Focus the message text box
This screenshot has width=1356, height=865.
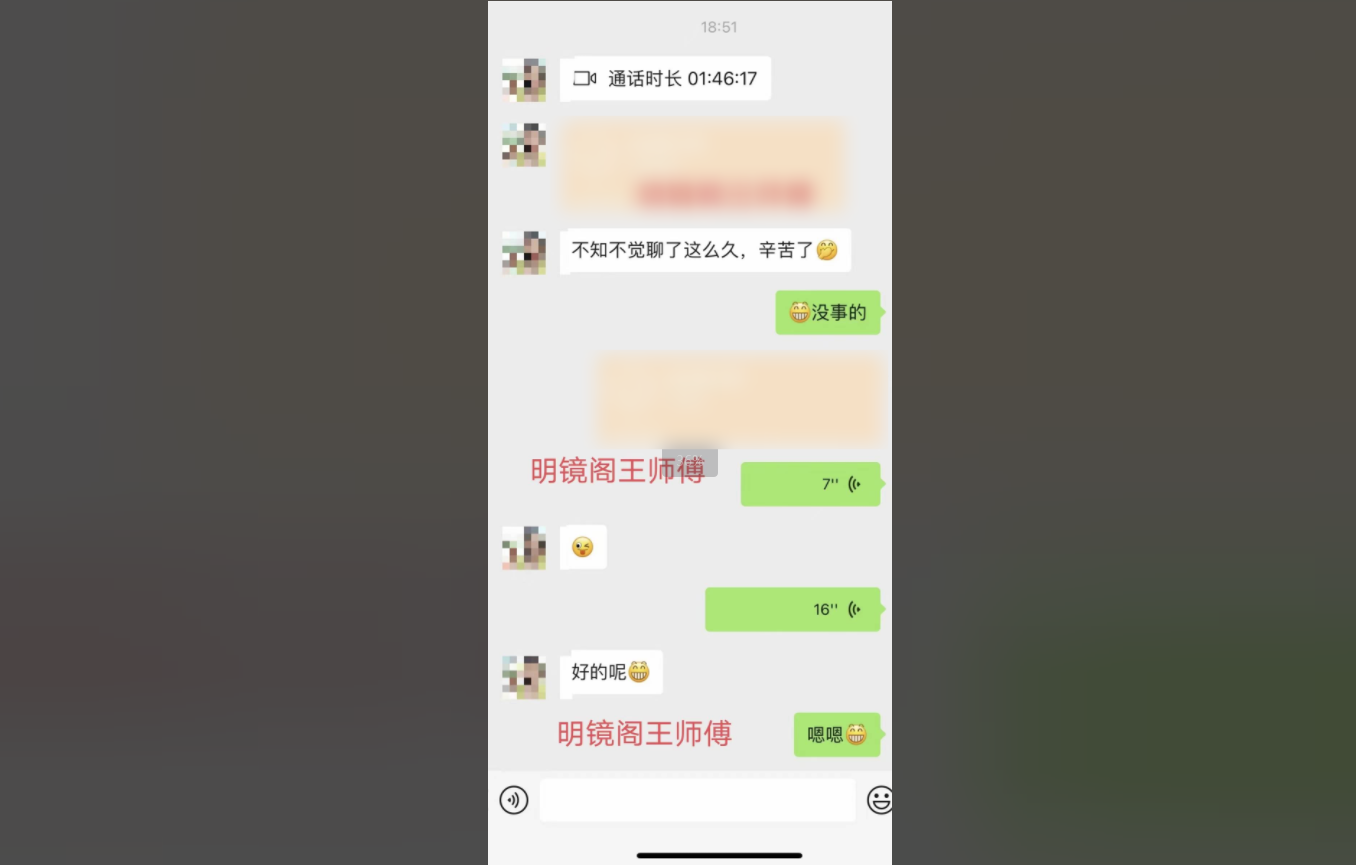click(x=697, y=800)
